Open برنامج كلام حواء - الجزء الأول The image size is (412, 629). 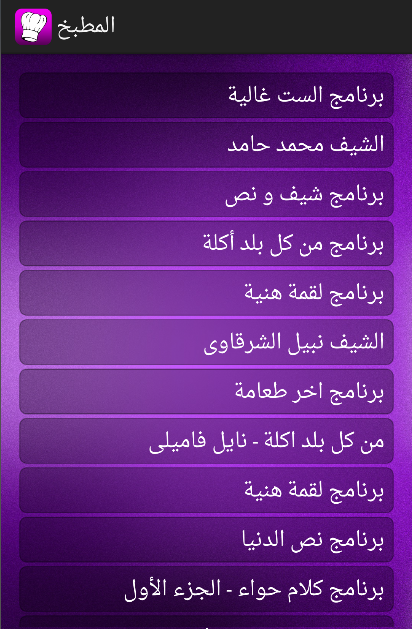(206, 589)
